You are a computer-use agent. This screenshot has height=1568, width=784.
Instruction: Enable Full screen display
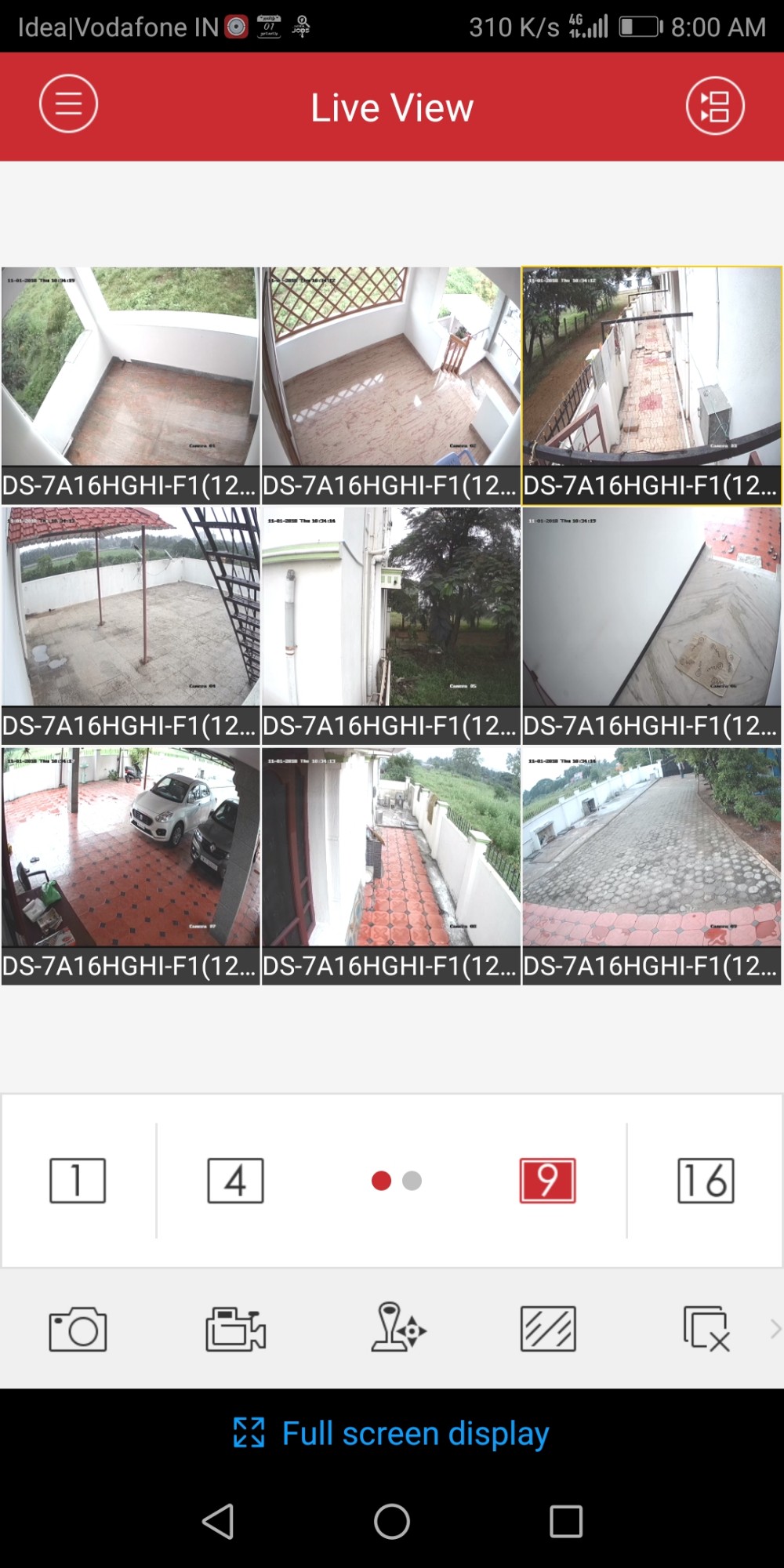pyautogui.click(x=392, y=1433)
